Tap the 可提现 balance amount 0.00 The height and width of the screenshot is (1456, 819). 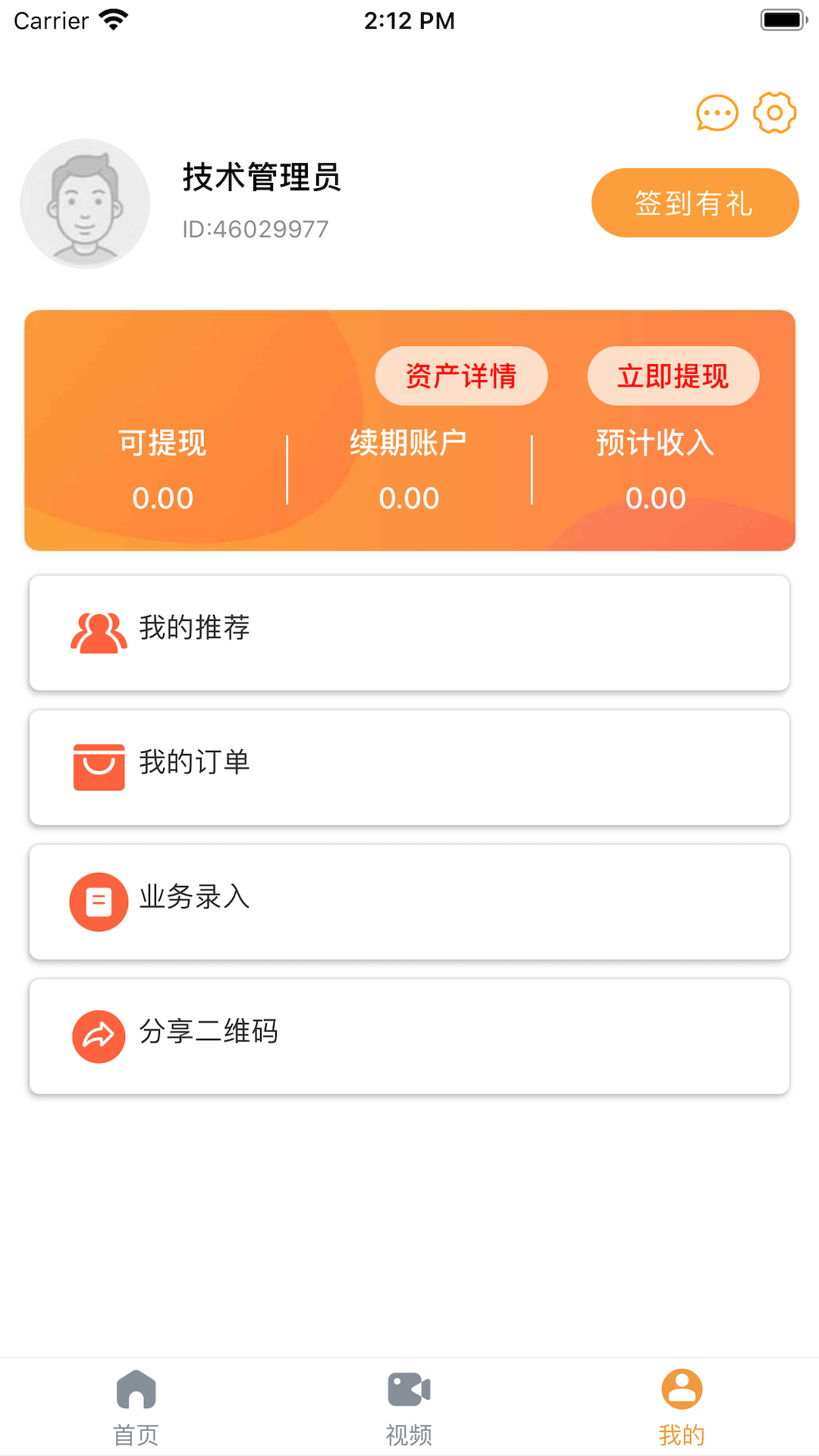(x=164, y=498)
